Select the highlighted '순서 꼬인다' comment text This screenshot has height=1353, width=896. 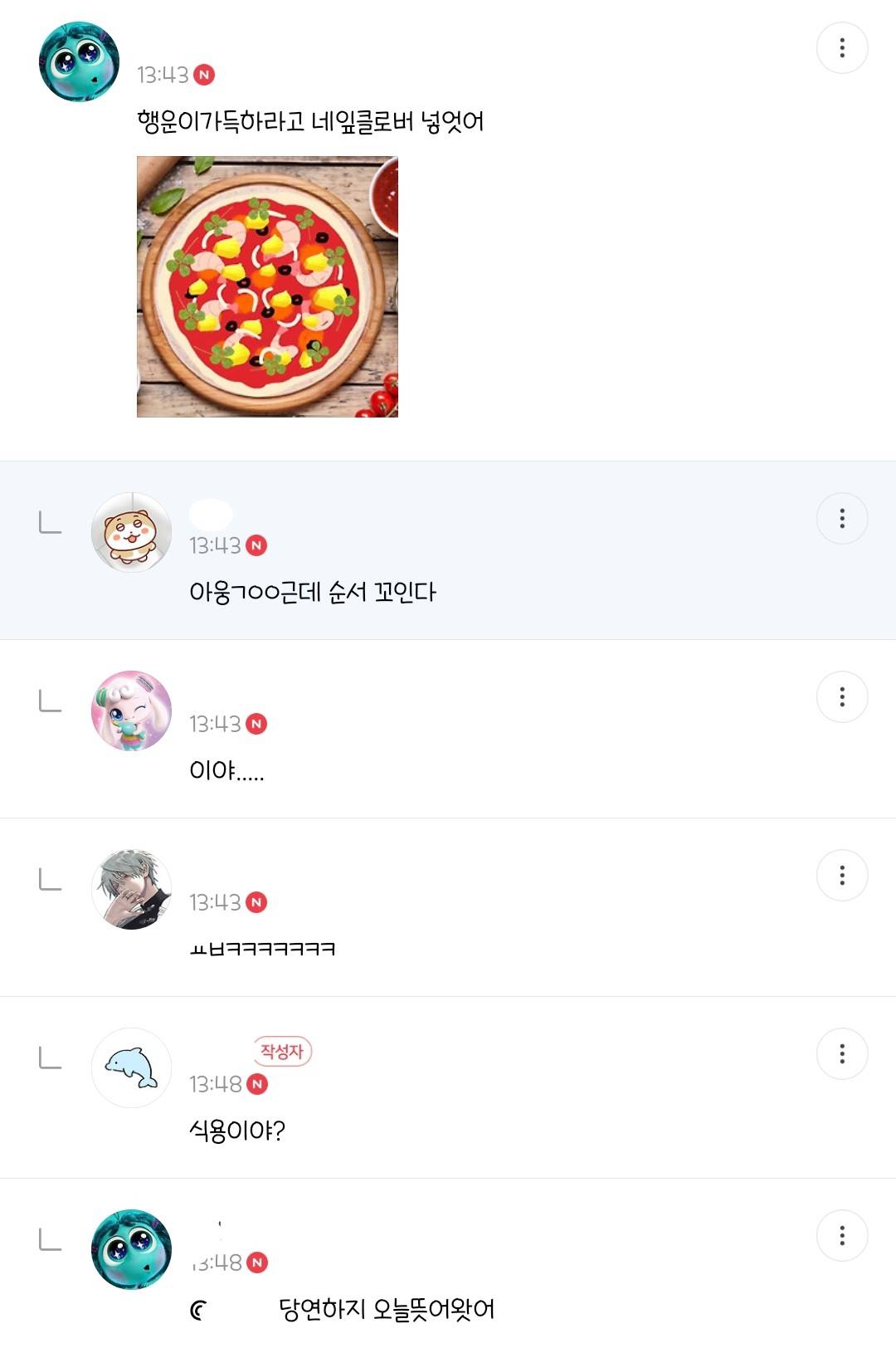click(x=315, y=590)
